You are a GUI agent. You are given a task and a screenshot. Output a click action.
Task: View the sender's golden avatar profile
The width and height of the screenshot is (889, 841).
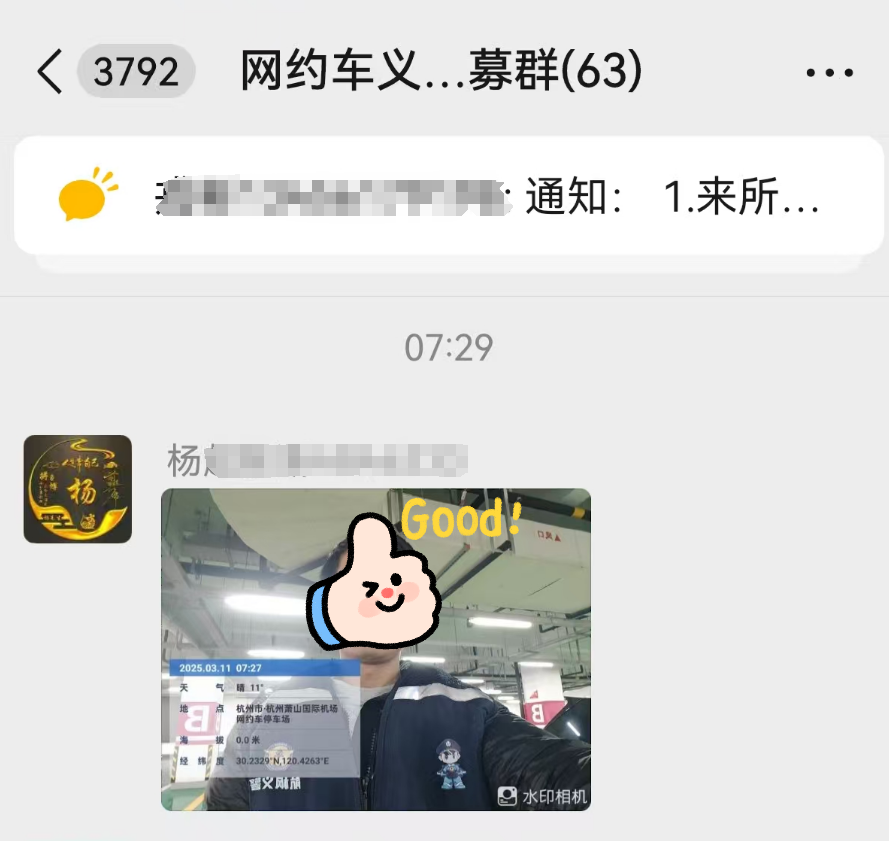tap(78, 489)
